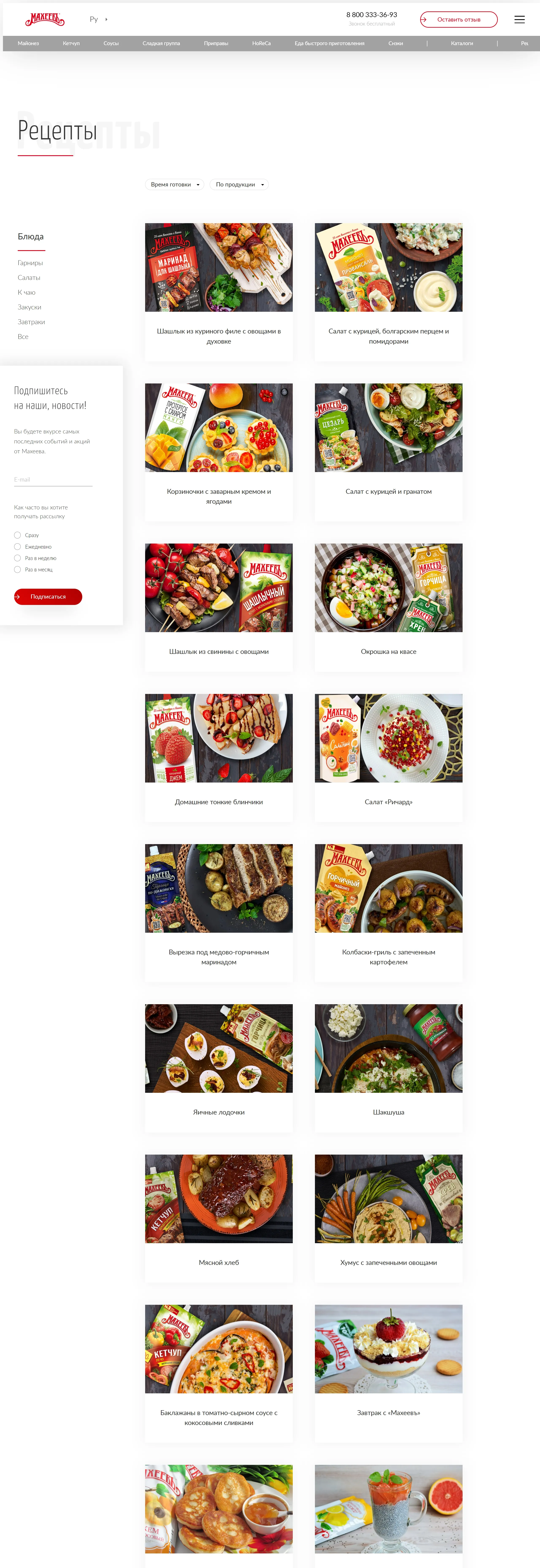
Task: Open the Шакшуша recipe card
Action: (x=388, y=1112)
